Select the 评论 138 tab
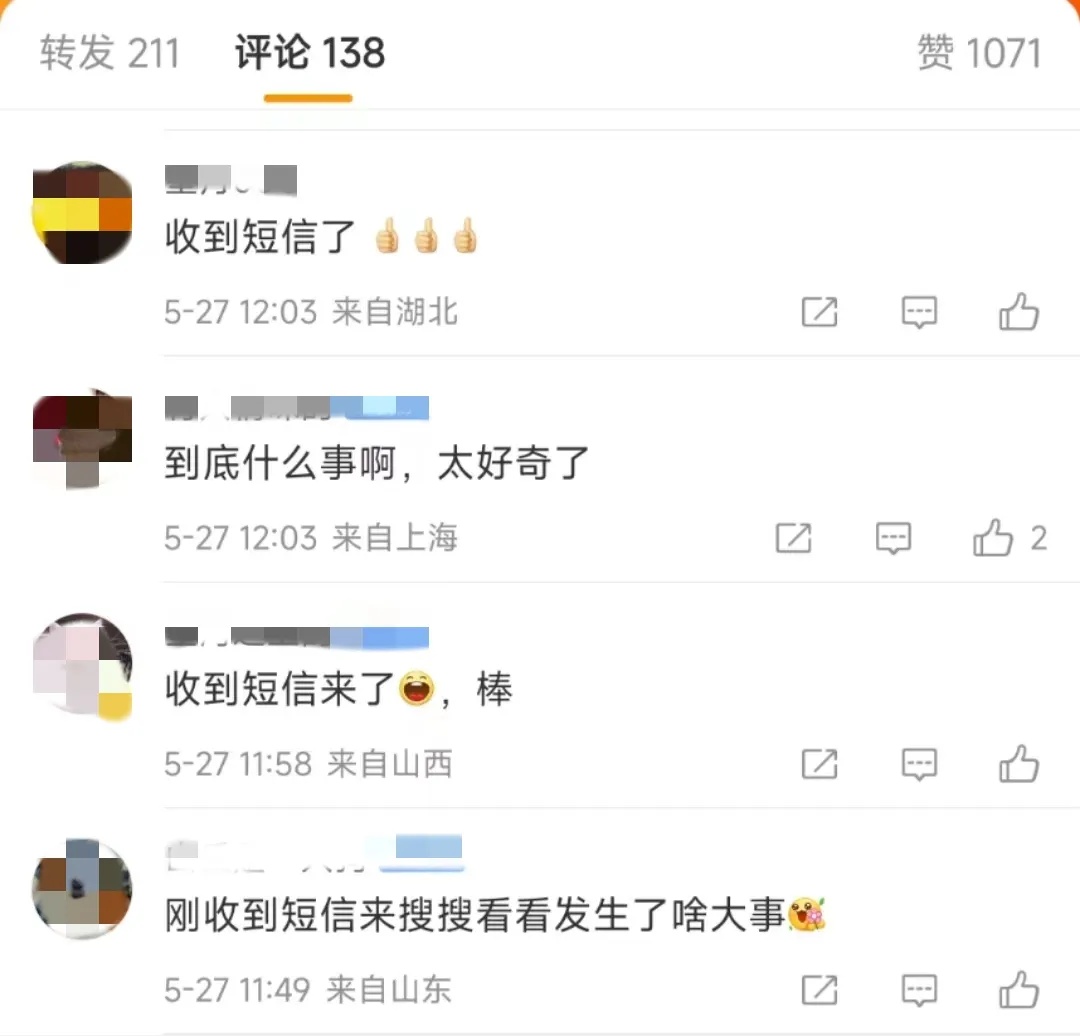This screenshot has height=1036, width=1080. [310, 53]
